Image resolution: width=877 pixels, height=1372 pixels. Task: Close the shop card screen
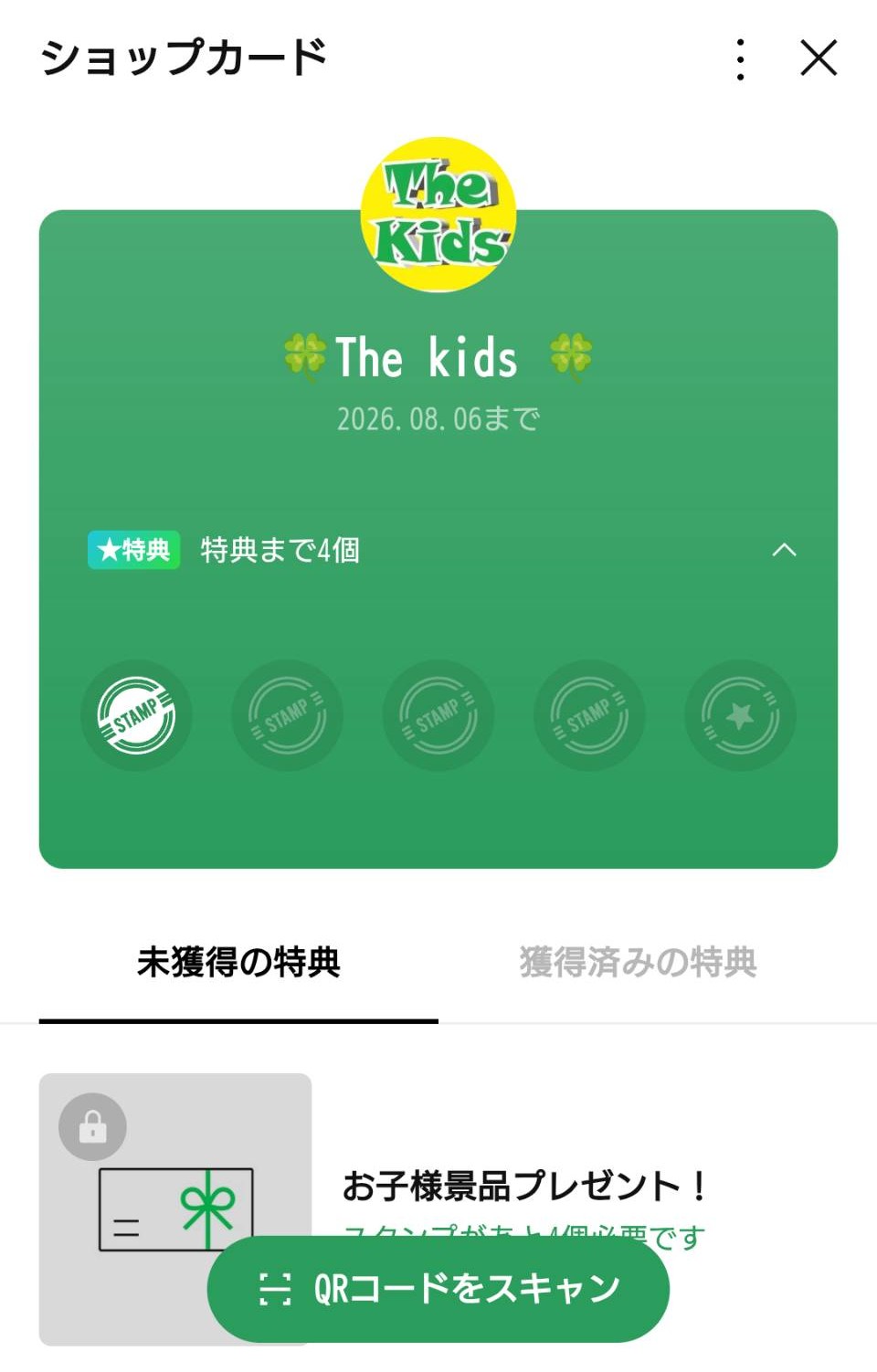coord(819,58)
